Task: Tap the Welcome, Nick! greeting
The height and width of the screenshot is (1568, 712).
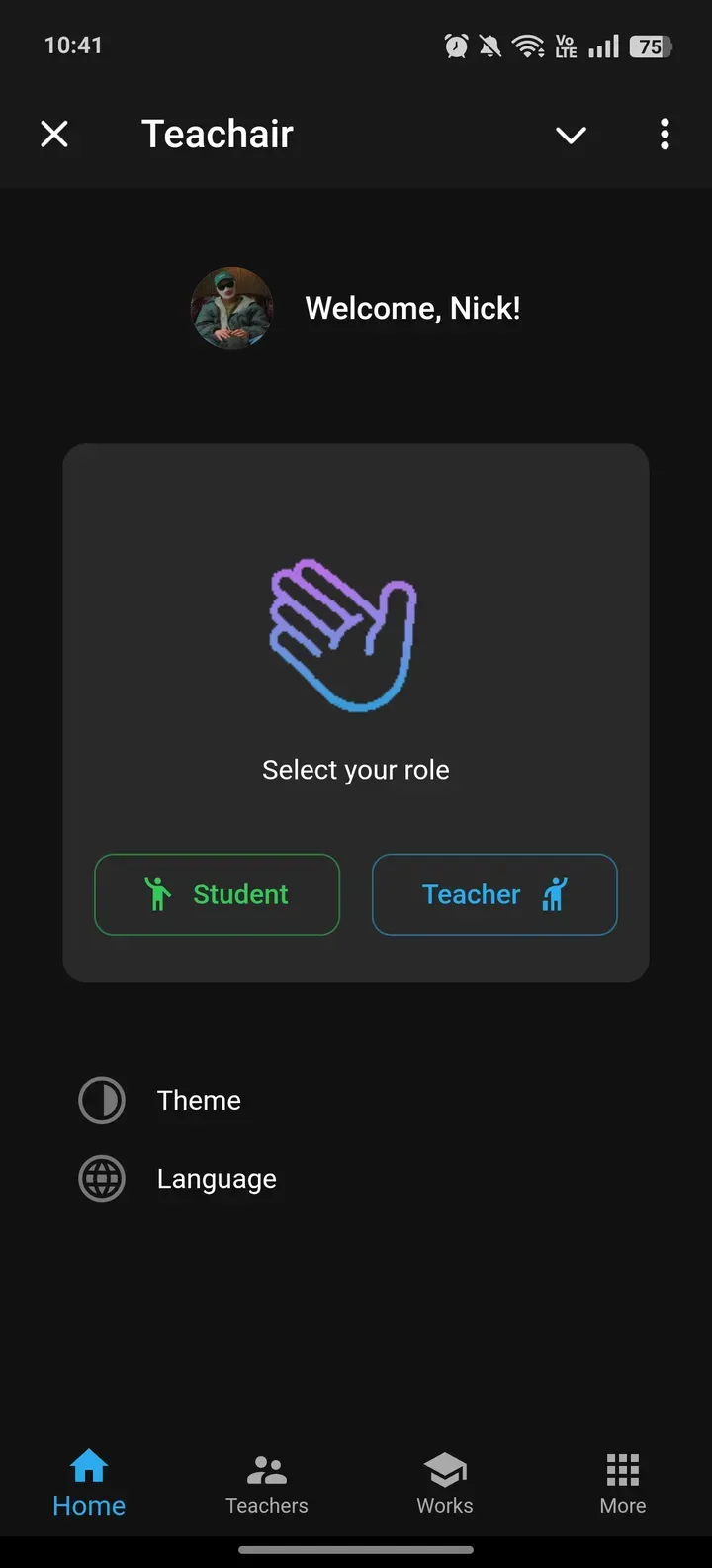Action: pos(413,308)
